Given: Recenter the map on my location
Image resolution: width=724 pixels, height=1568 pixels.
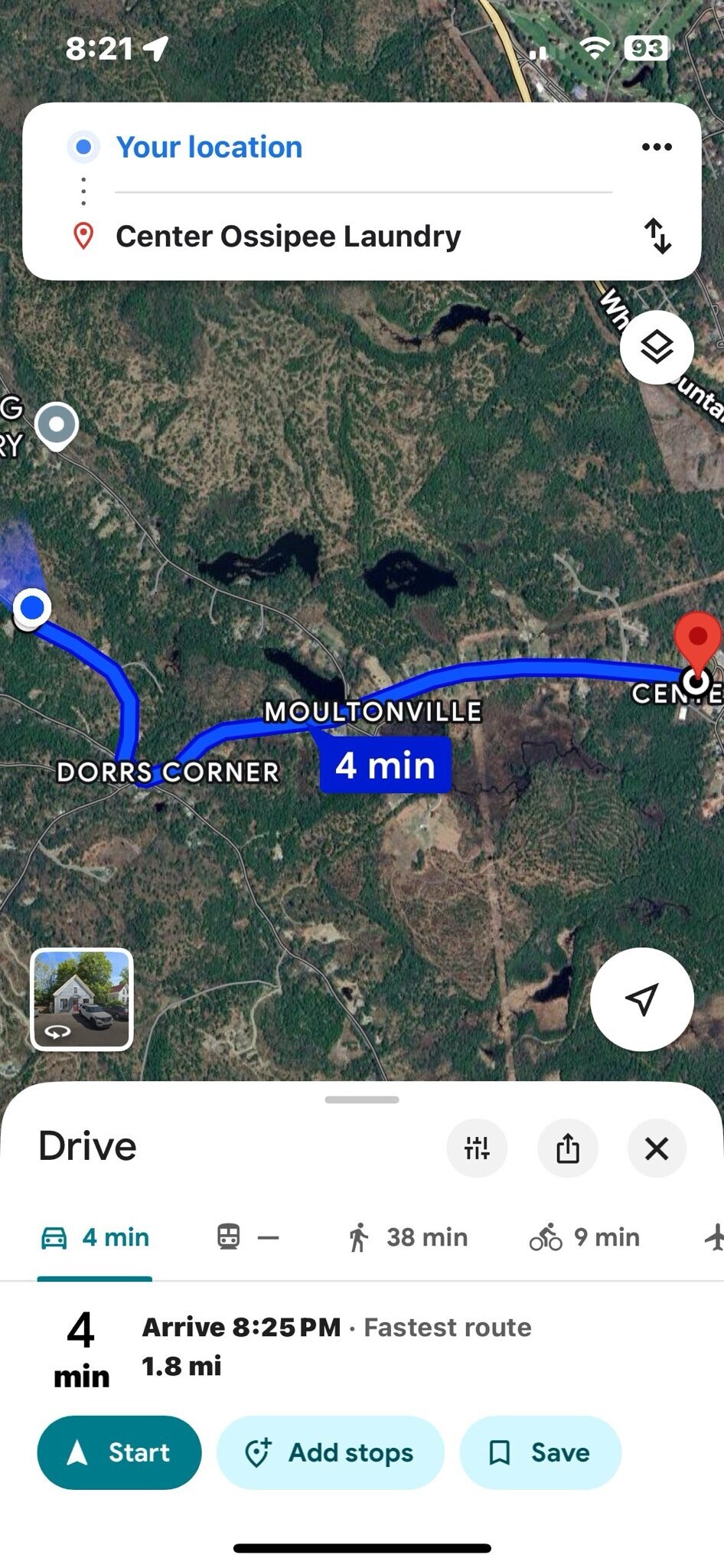Looking at the screenshot, I should pyautogui.click(x=641, y=999).
